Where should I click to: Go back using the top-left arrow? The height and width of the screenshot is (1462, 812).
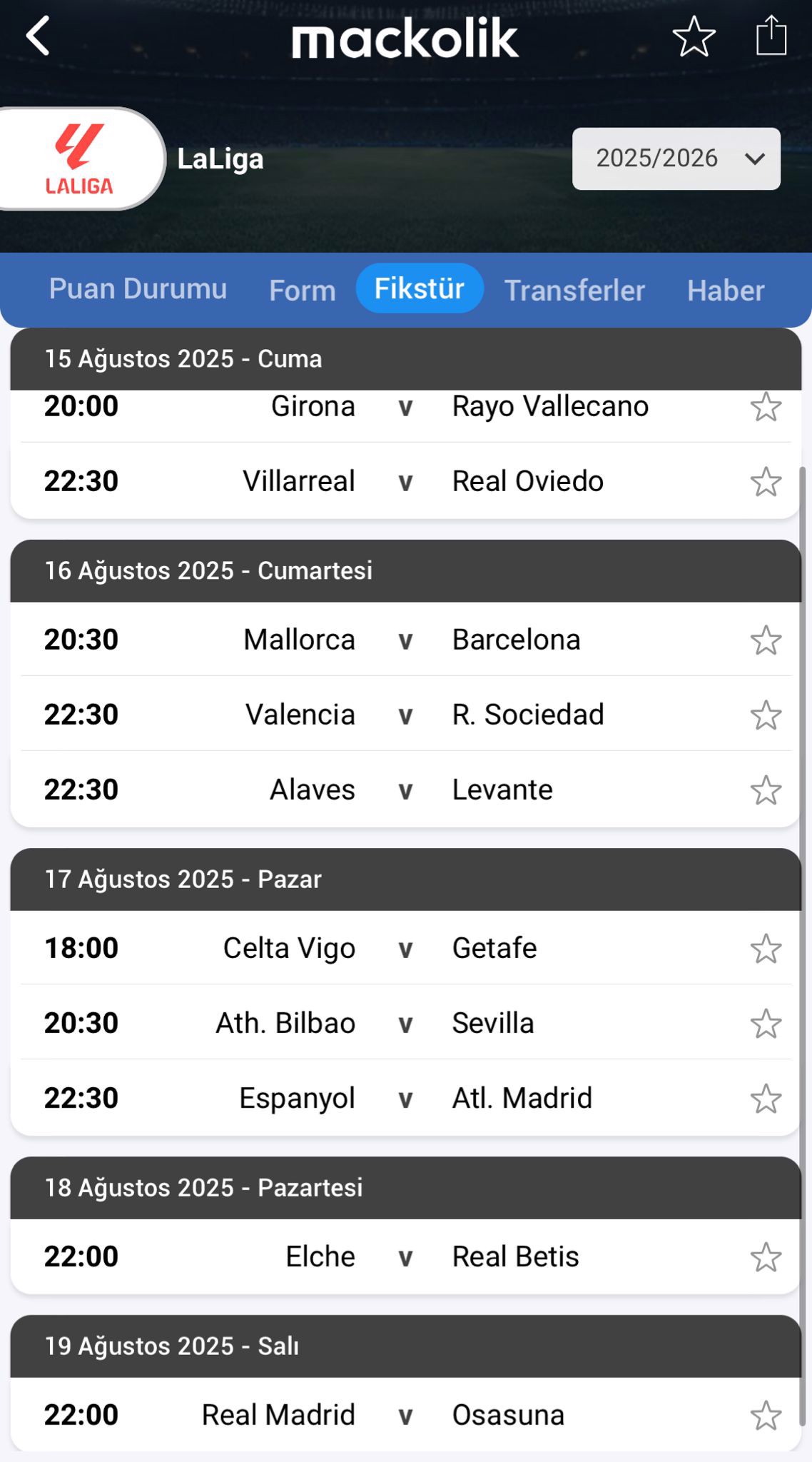point(38,36)
